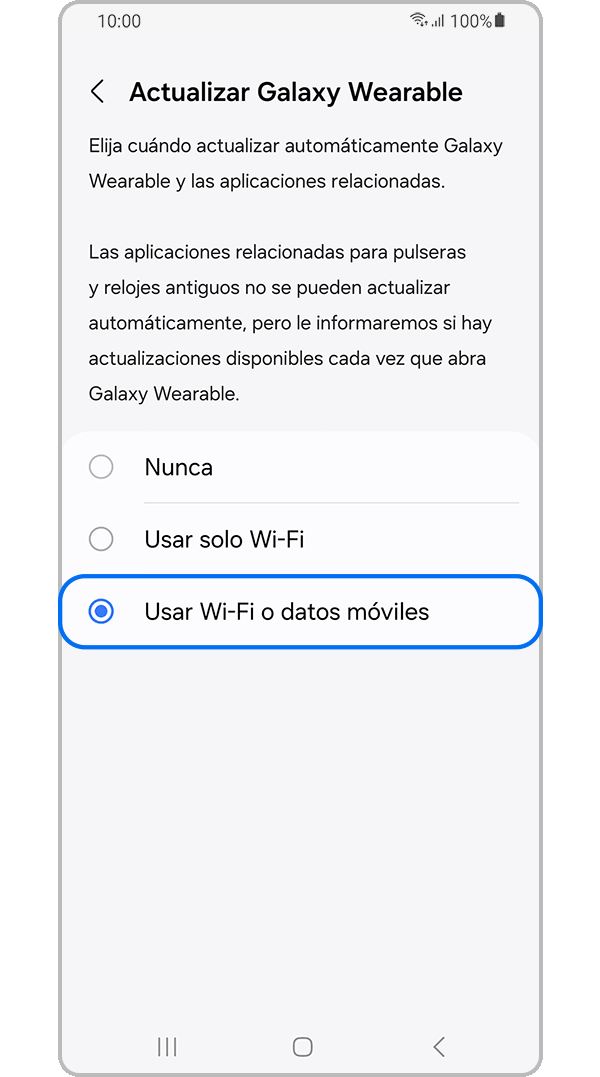Tap the system home button
This screenshot has height=1077, width=600.
click(302, 1047)
